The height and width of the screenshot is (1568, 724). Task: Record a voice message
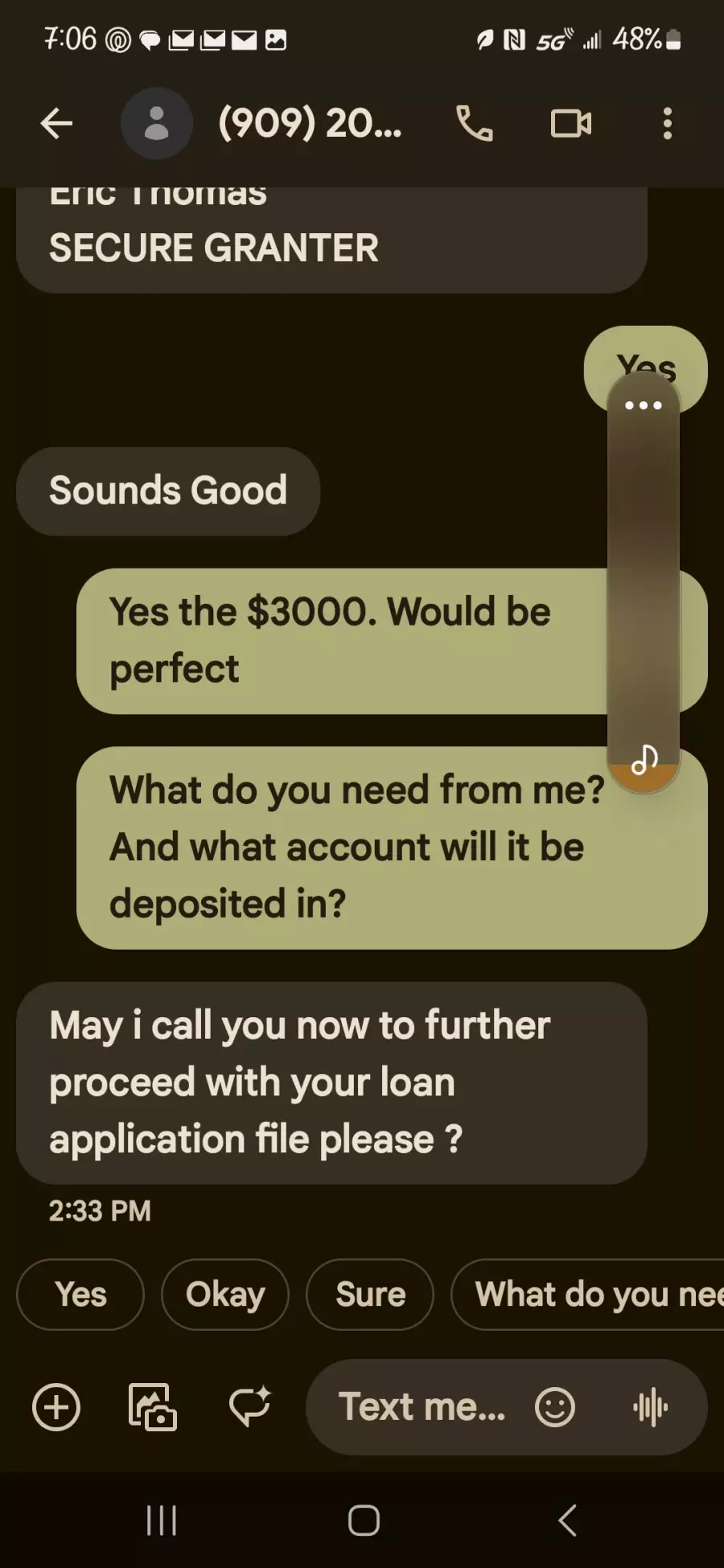click(650, 1407)
